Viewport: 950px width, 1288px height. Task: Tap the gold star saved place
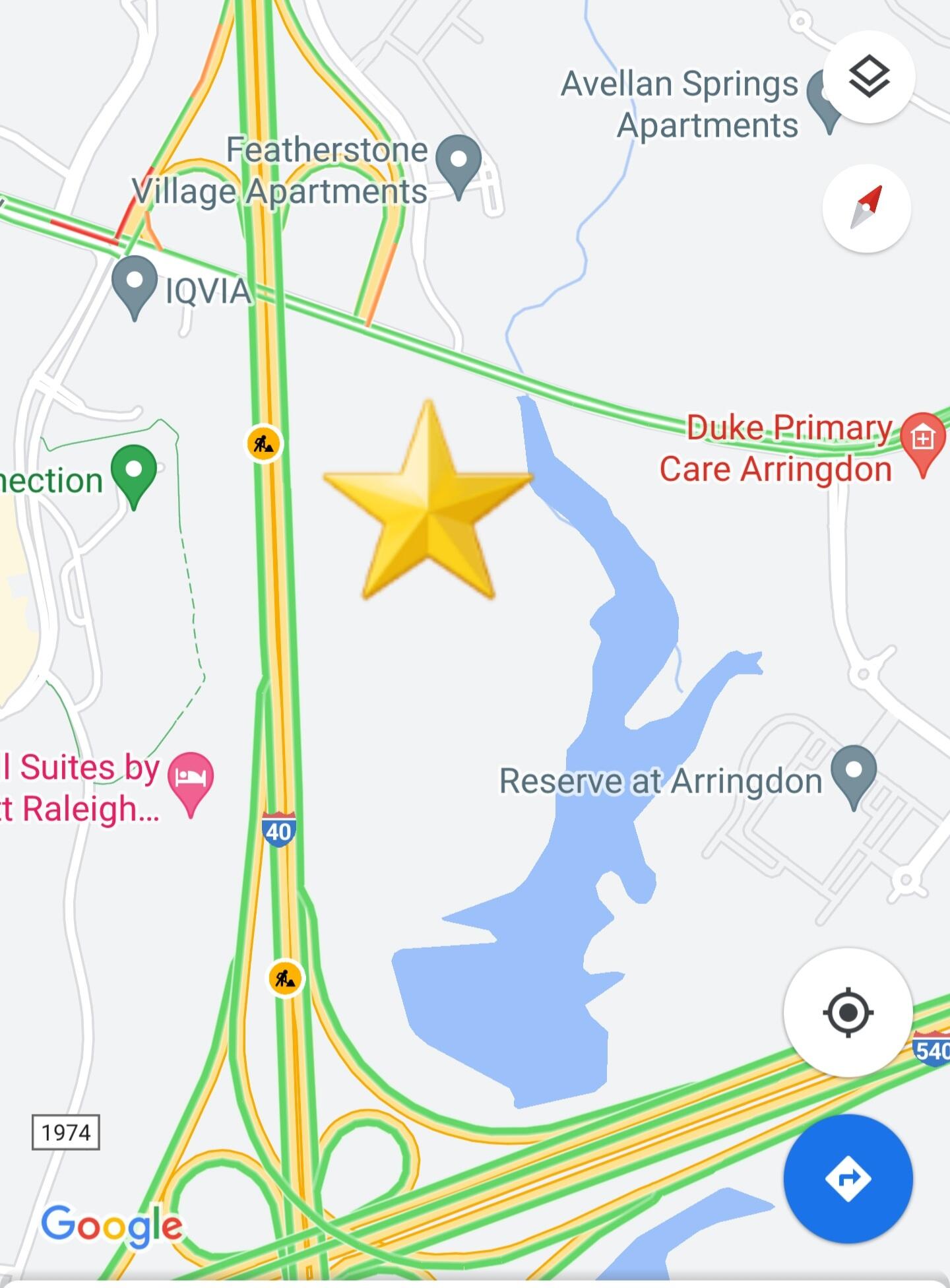coord(429,503)
